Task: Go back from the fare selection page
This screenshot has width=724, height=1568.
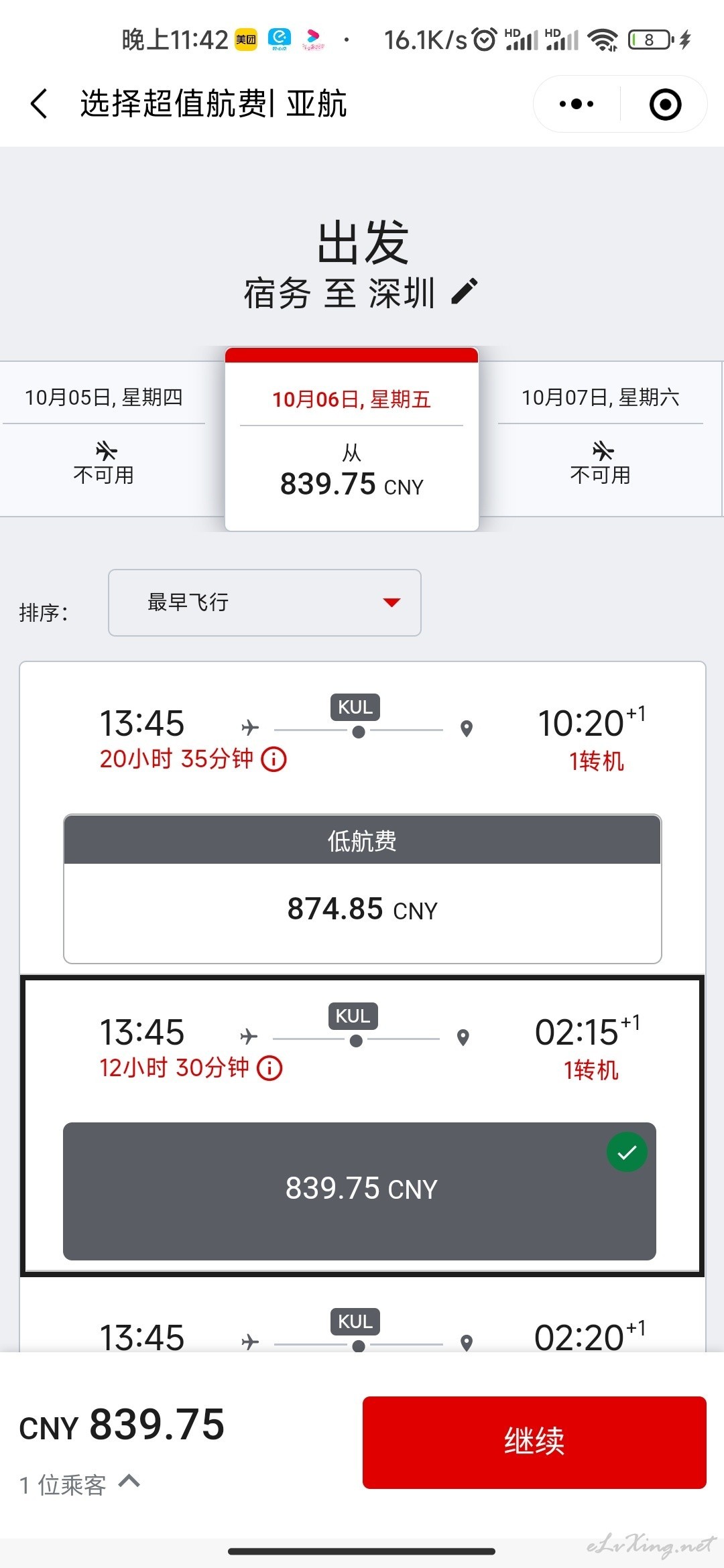Action: 40,104
